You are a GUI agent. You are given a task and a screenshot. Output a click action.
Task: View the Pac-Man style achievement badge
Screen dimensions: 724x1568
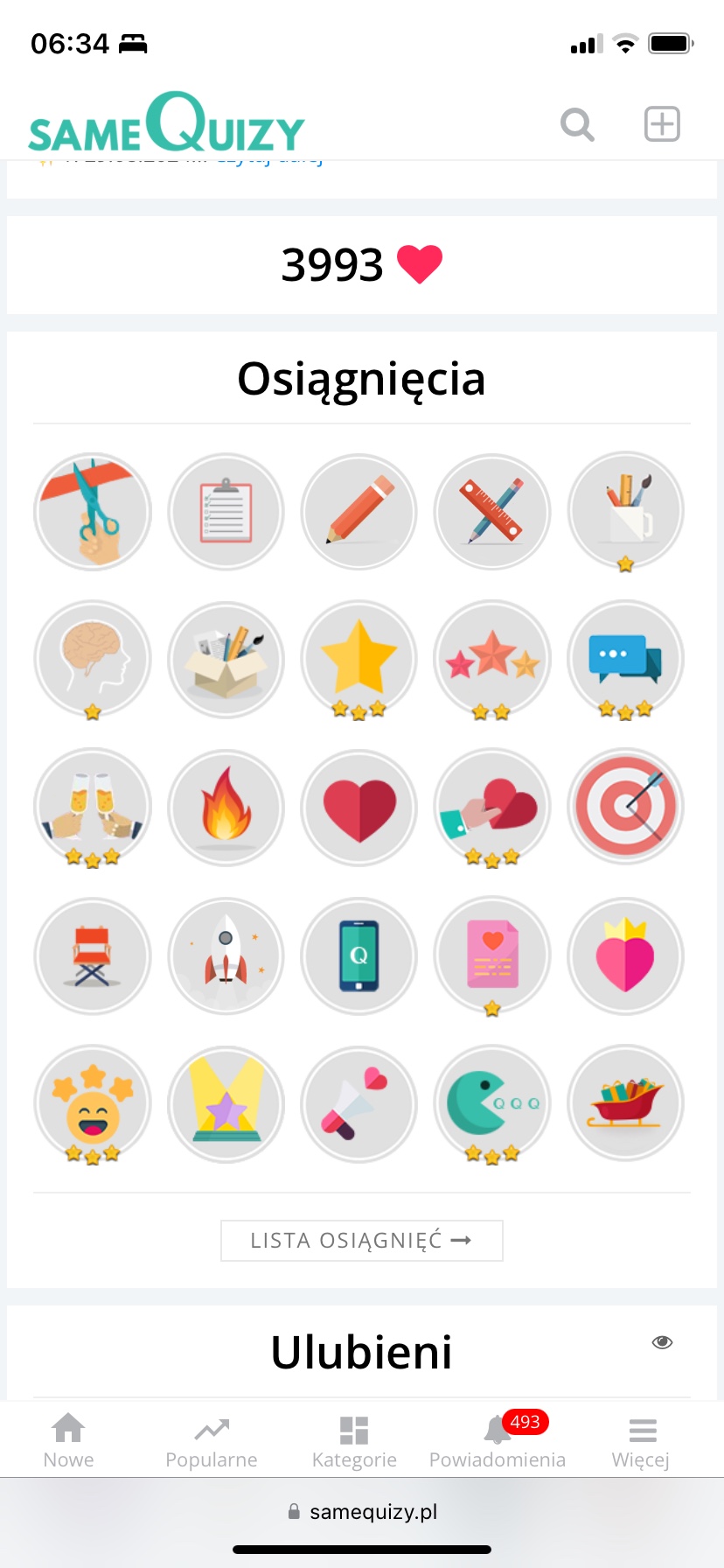coord(492,1104)
